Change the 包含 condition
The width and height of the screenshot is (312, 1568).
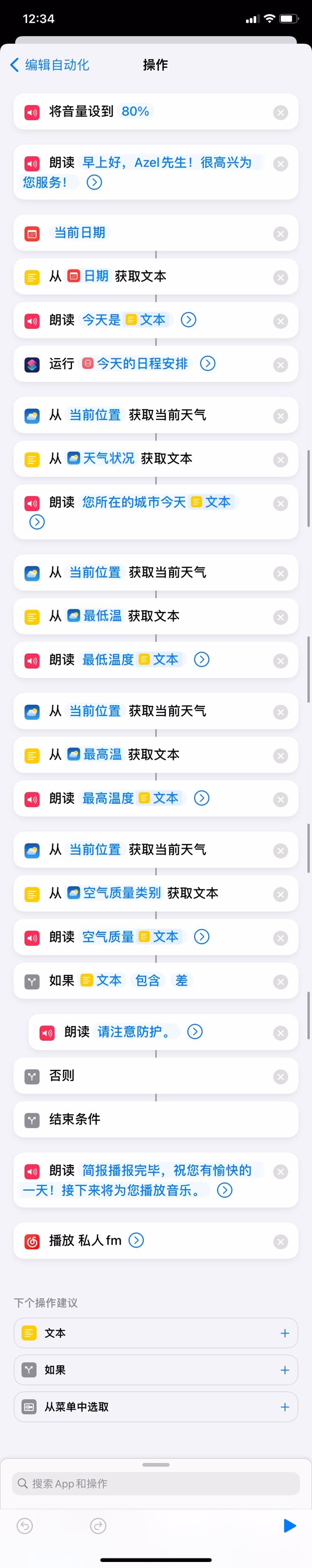[147, 980]
